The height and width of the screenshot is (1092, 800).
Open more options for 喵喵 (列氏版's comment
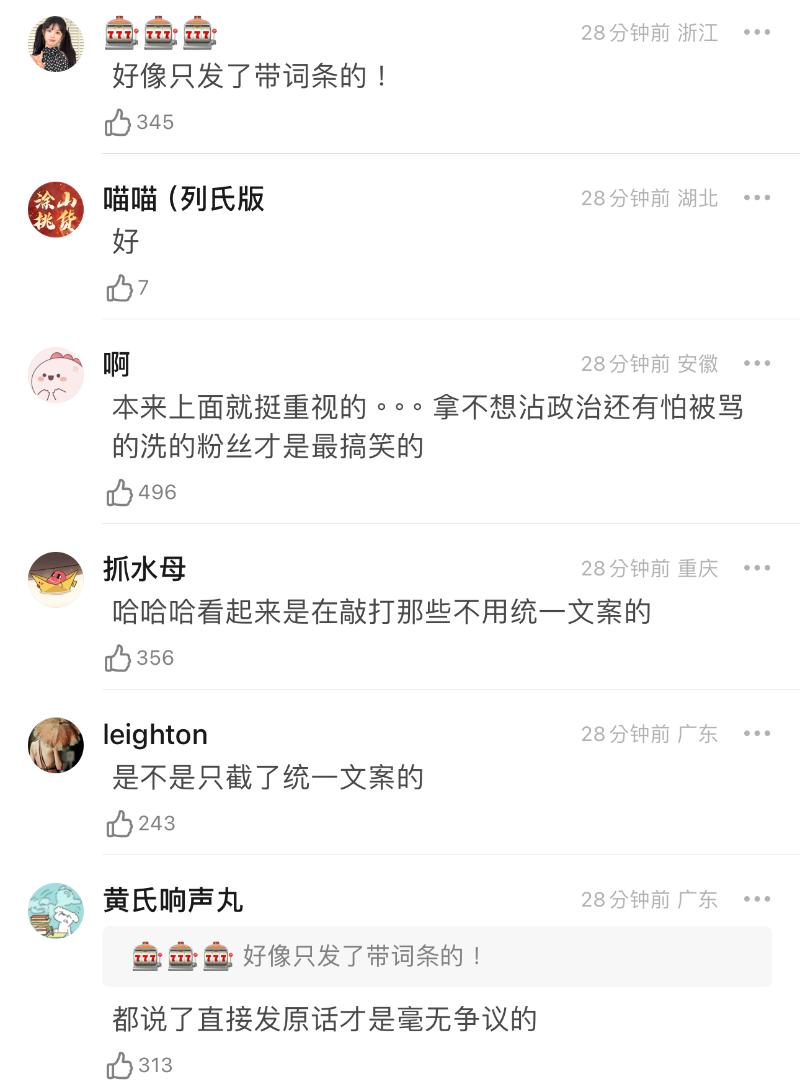click(757, 198)
